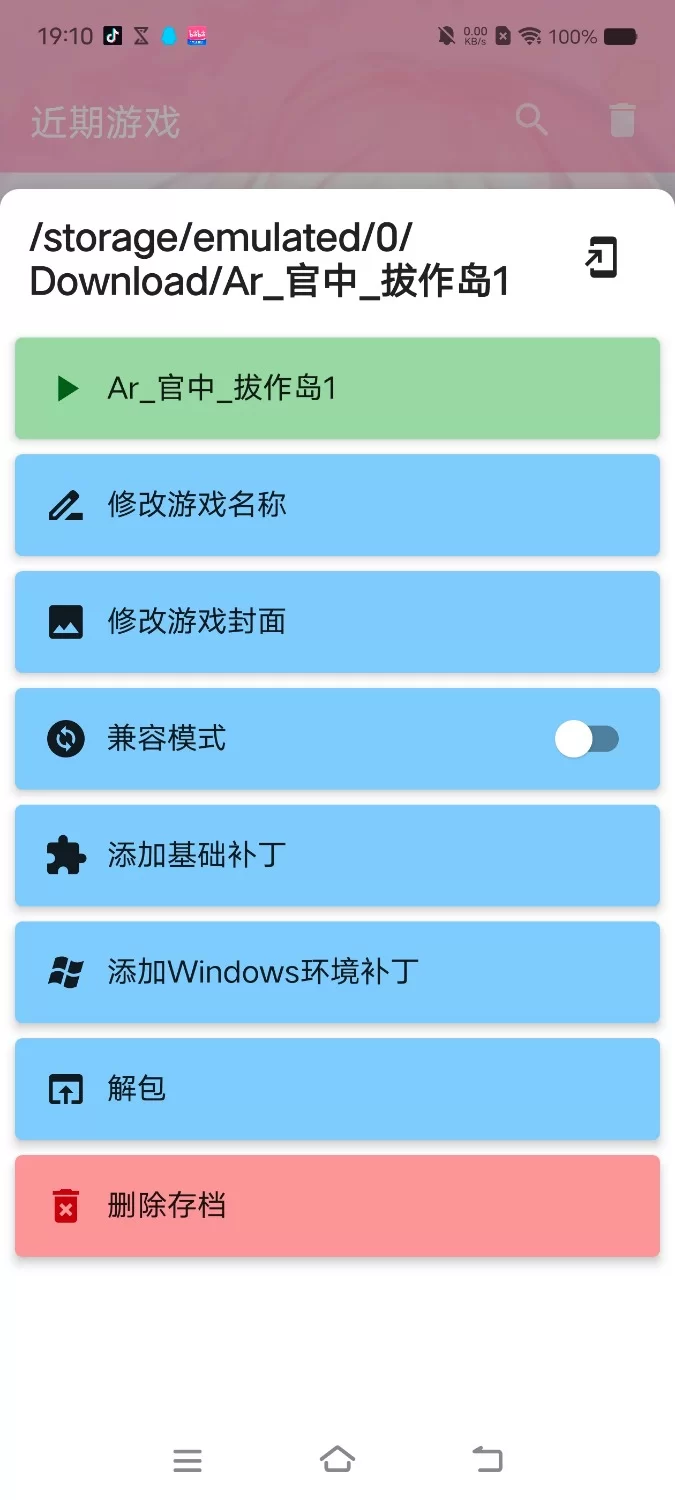Tap the trash icon in the top bar
675x1500 pixels.
622,120
